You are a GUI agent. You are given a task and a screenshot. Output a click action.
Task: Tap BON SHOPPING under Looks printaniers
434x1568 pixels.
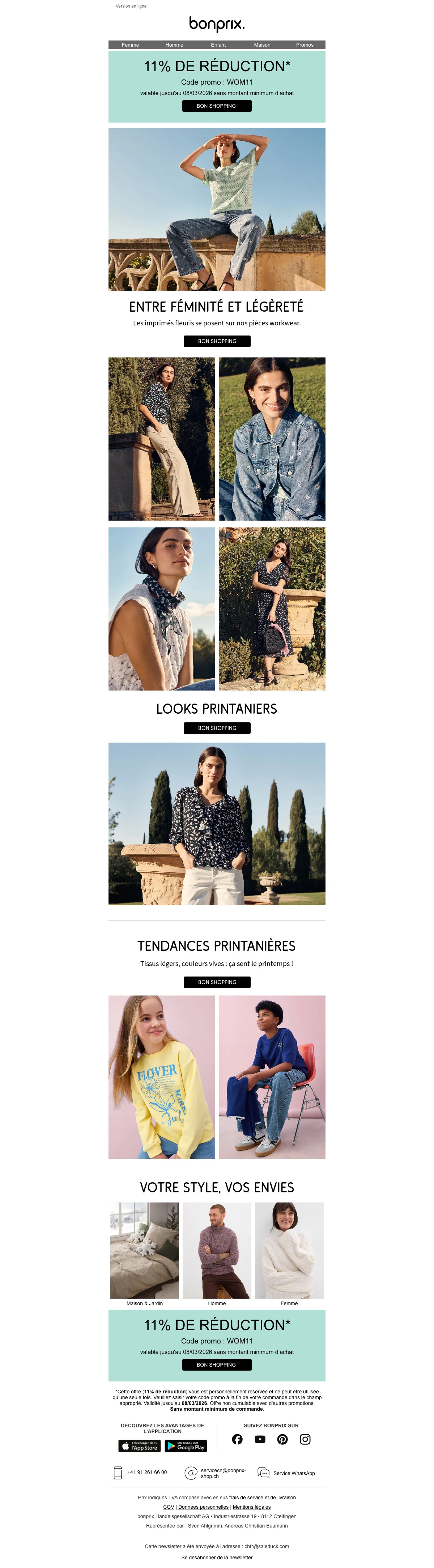click(x=217, y=728)
